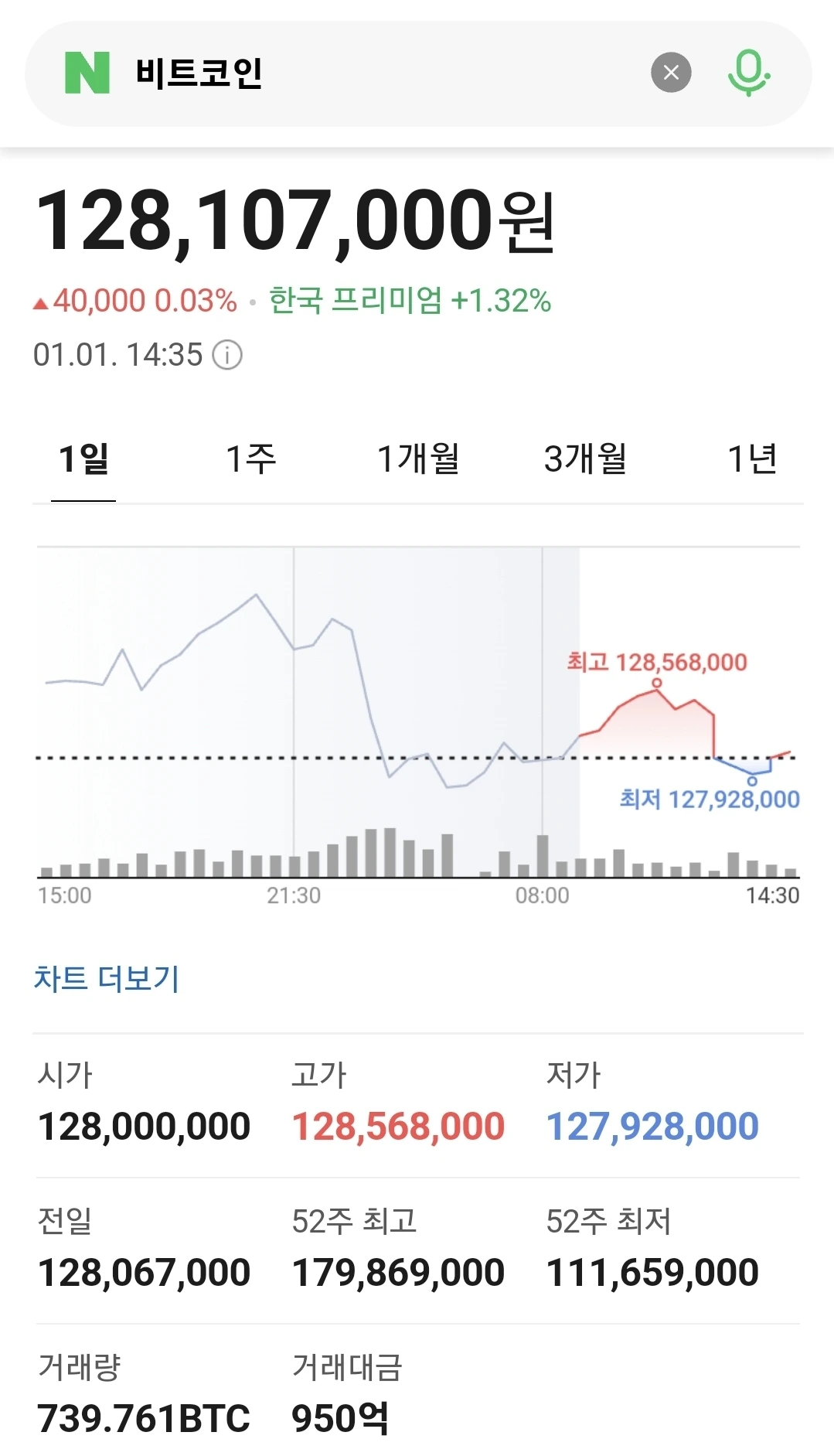Show the 3개월 chart period
The width and height of the screenshot is (834, 1456).
point(585,459)
